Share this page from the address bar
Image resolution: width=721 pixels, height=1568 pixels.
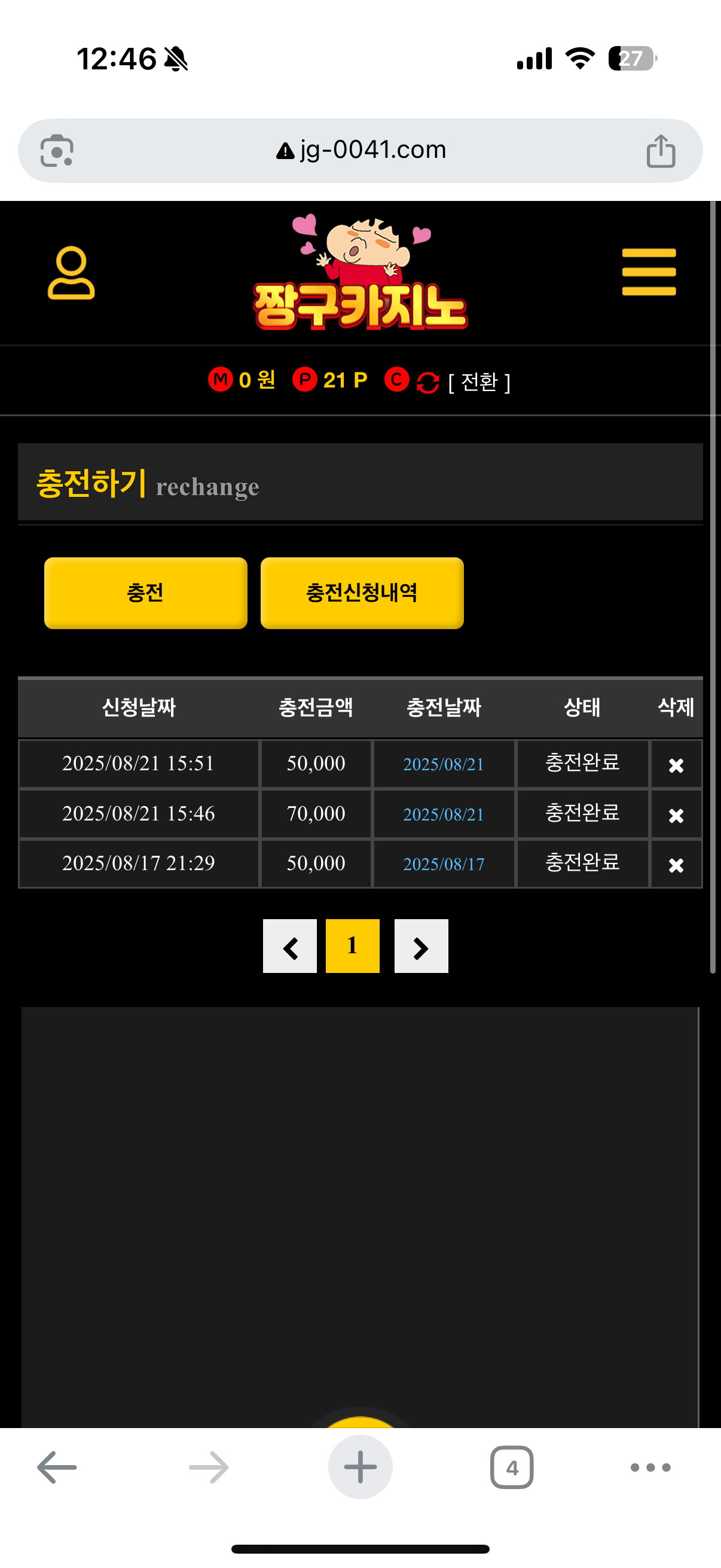tap(661, 150)
